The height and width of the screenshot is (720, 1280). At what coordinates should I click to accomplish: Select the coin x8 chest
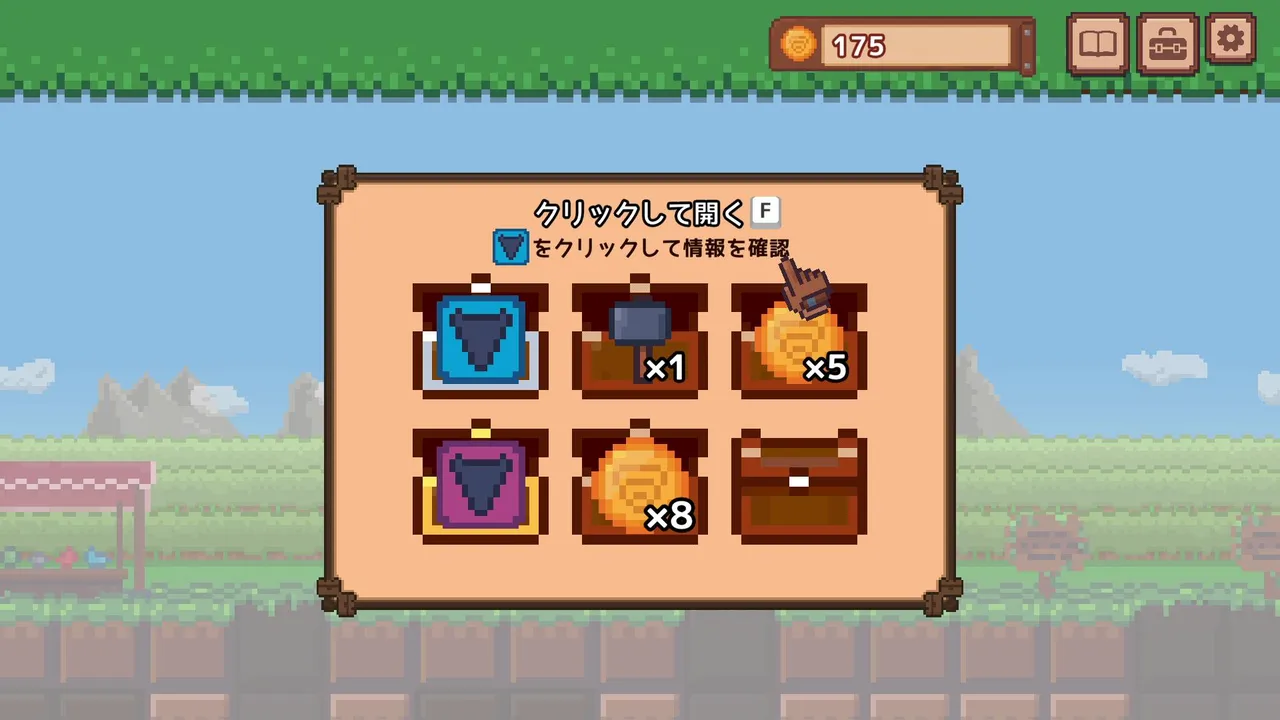tap(639, 487)
